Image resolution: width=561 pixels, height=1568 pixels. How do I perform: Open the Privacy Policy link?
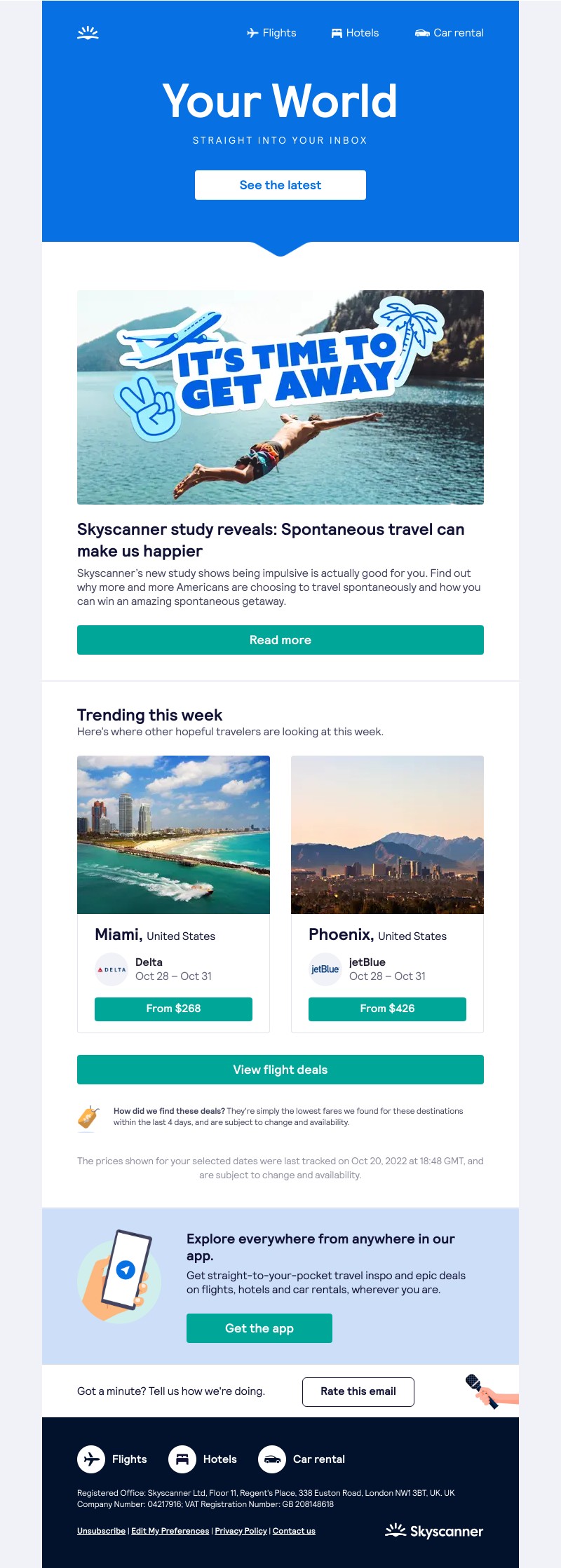(x=241, y=1531)
